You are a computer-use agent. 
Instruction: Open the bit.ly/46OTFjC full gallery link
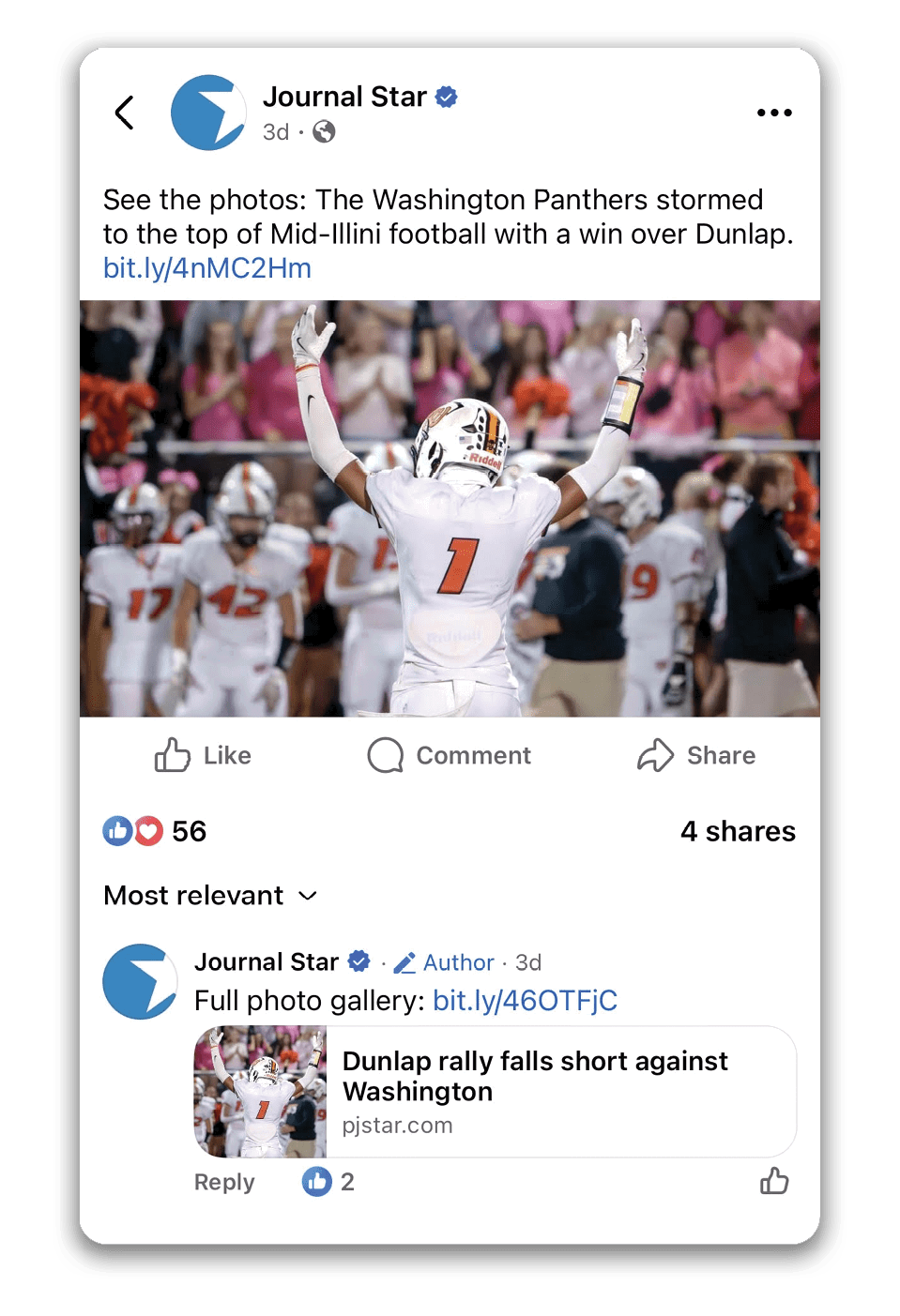[x=525, y=1001]
